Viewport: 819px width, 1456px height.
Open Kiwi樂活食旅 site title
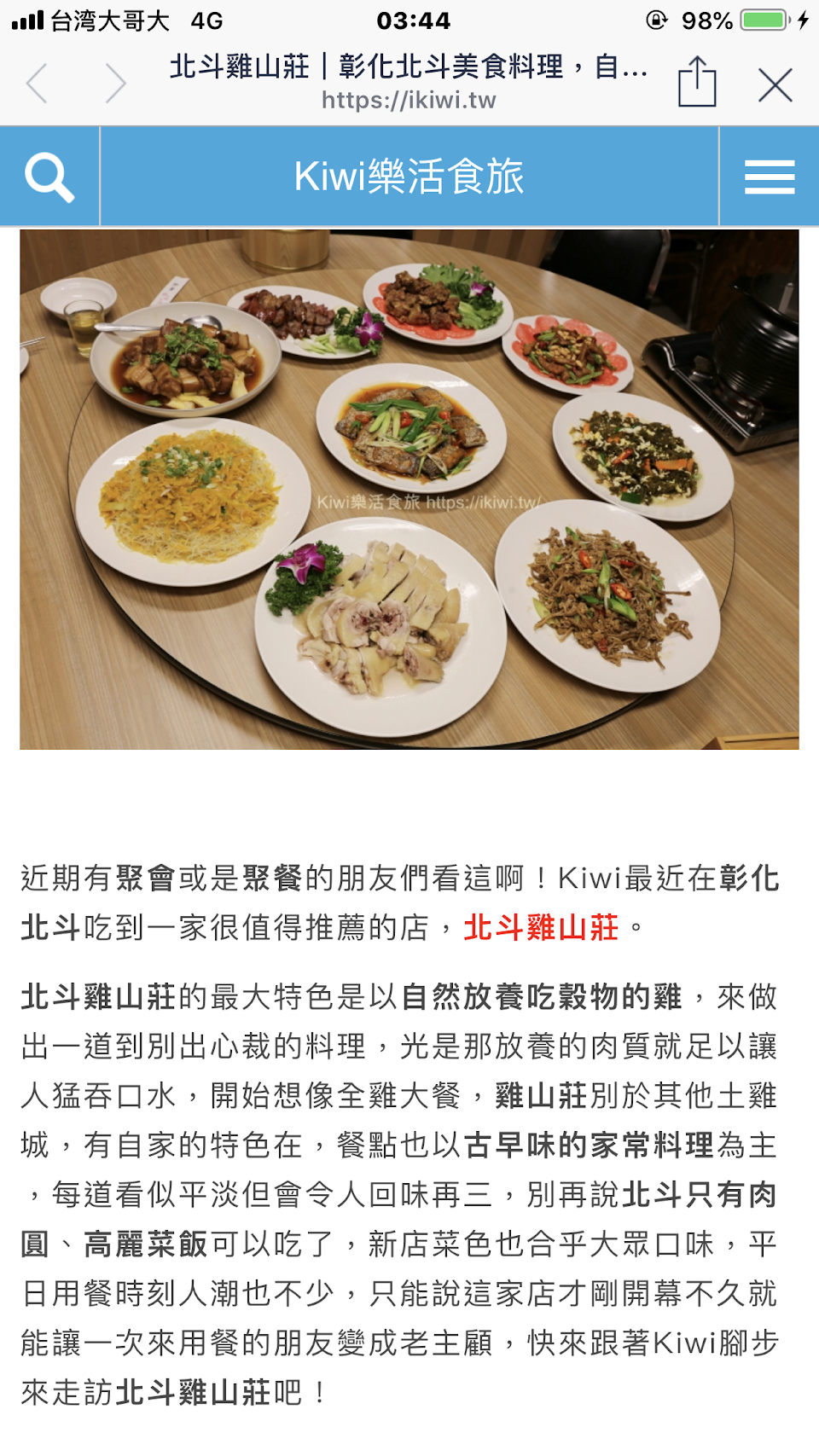(409, 177)
